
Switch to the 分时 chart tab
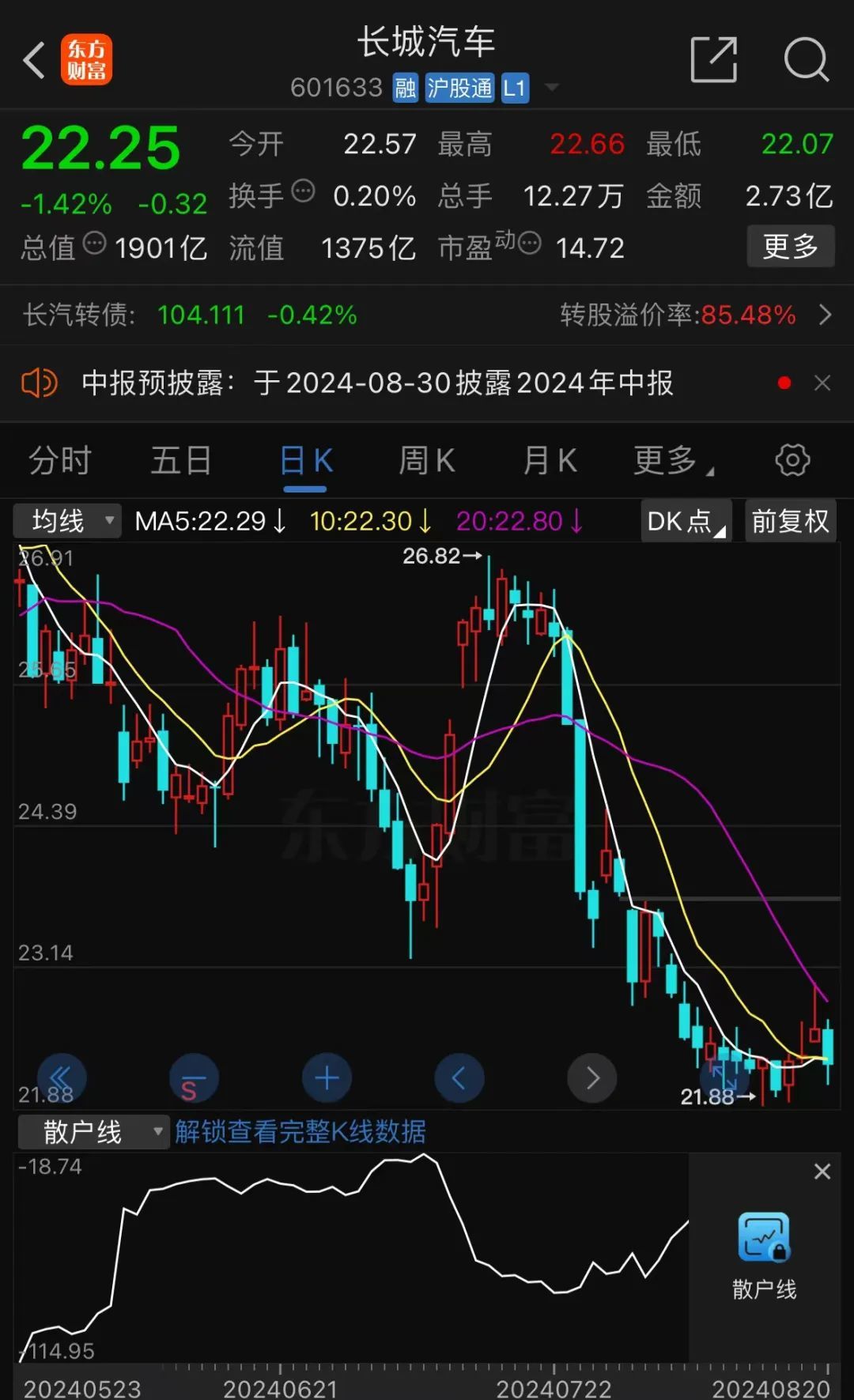pyautogui.click(x=60, y=460)
